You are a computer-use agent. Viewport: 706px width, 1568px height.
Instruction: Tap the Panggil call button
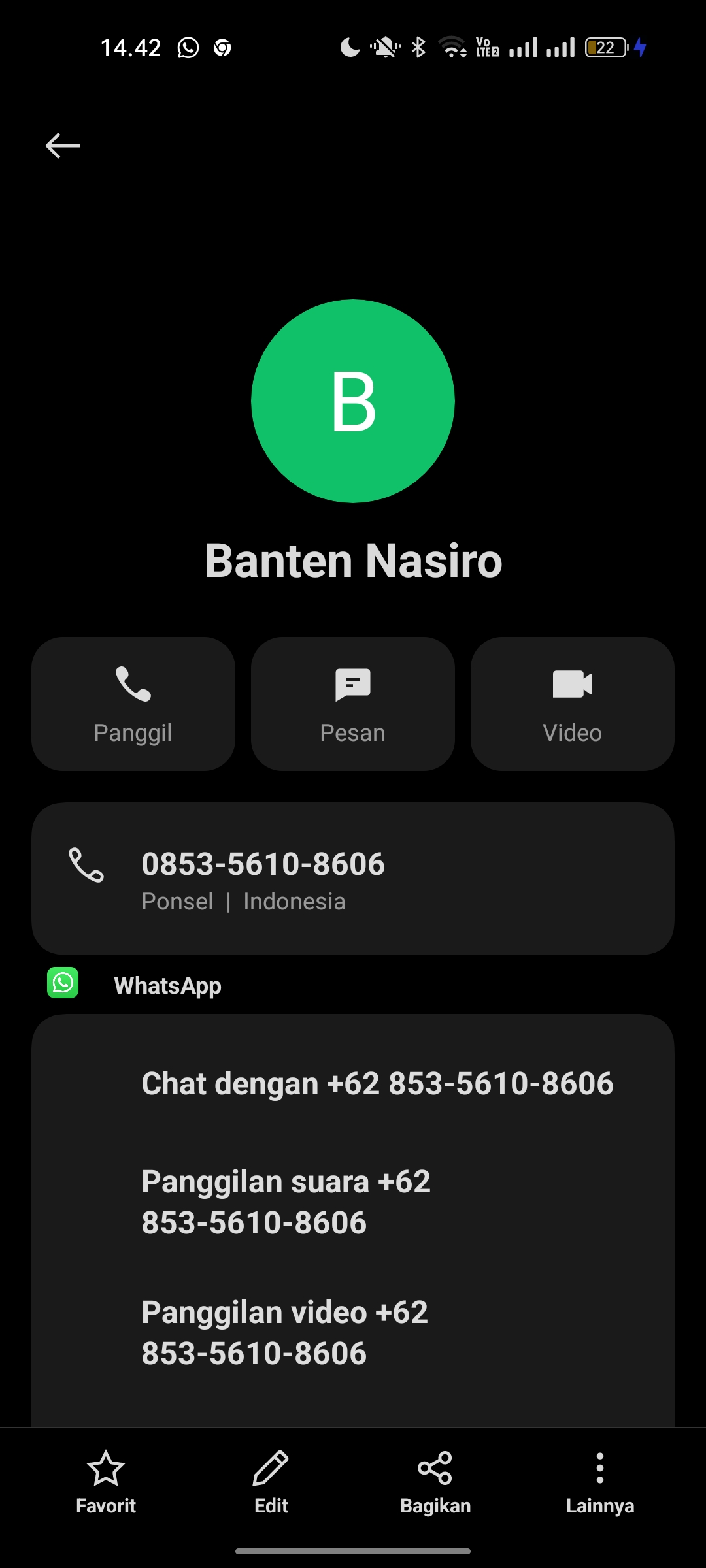(133, 704)
